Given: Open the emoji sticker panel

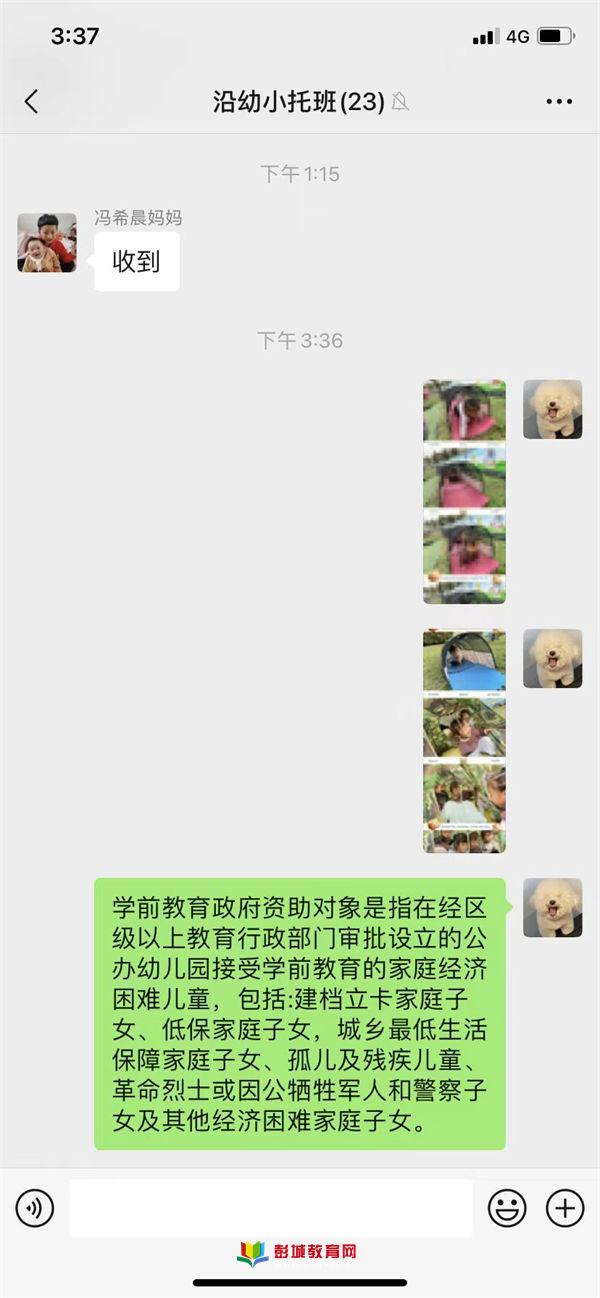Looking at the screenshot, I should pos(507,1209).
